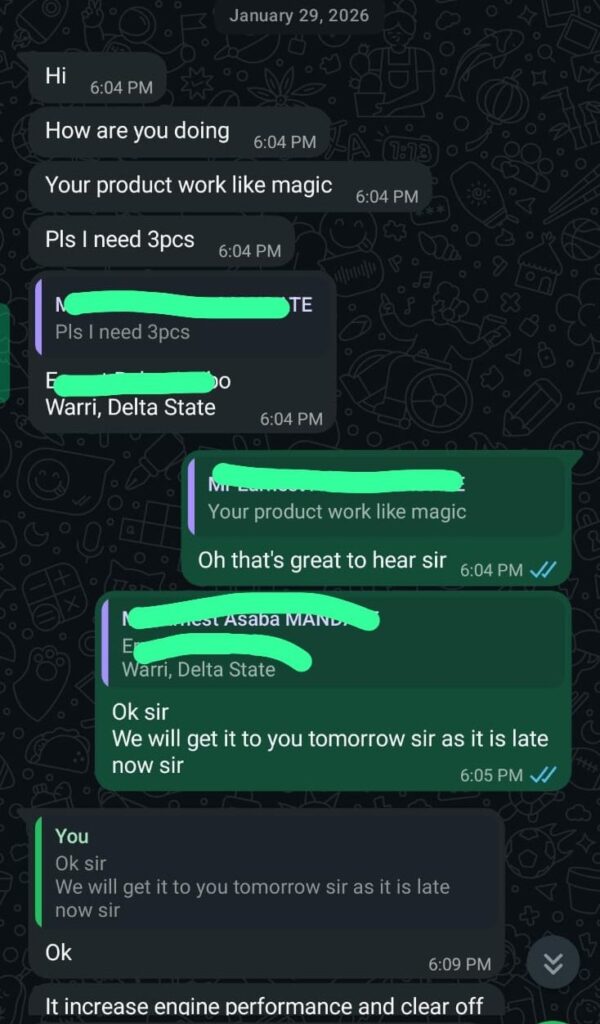Jump to latest messages with down arrow

click(x=553, y=964)
